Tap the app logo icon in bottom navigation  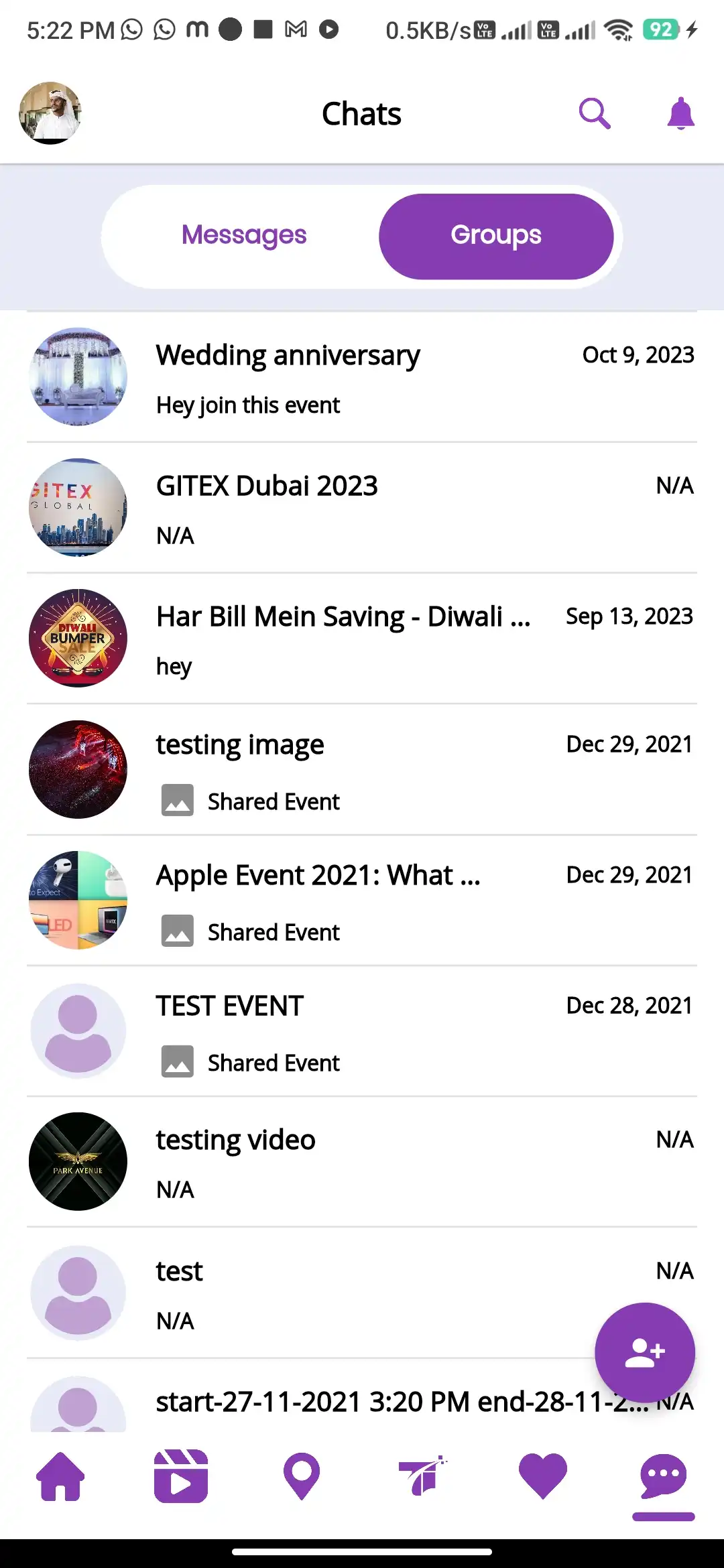[x=422, y=1476]
